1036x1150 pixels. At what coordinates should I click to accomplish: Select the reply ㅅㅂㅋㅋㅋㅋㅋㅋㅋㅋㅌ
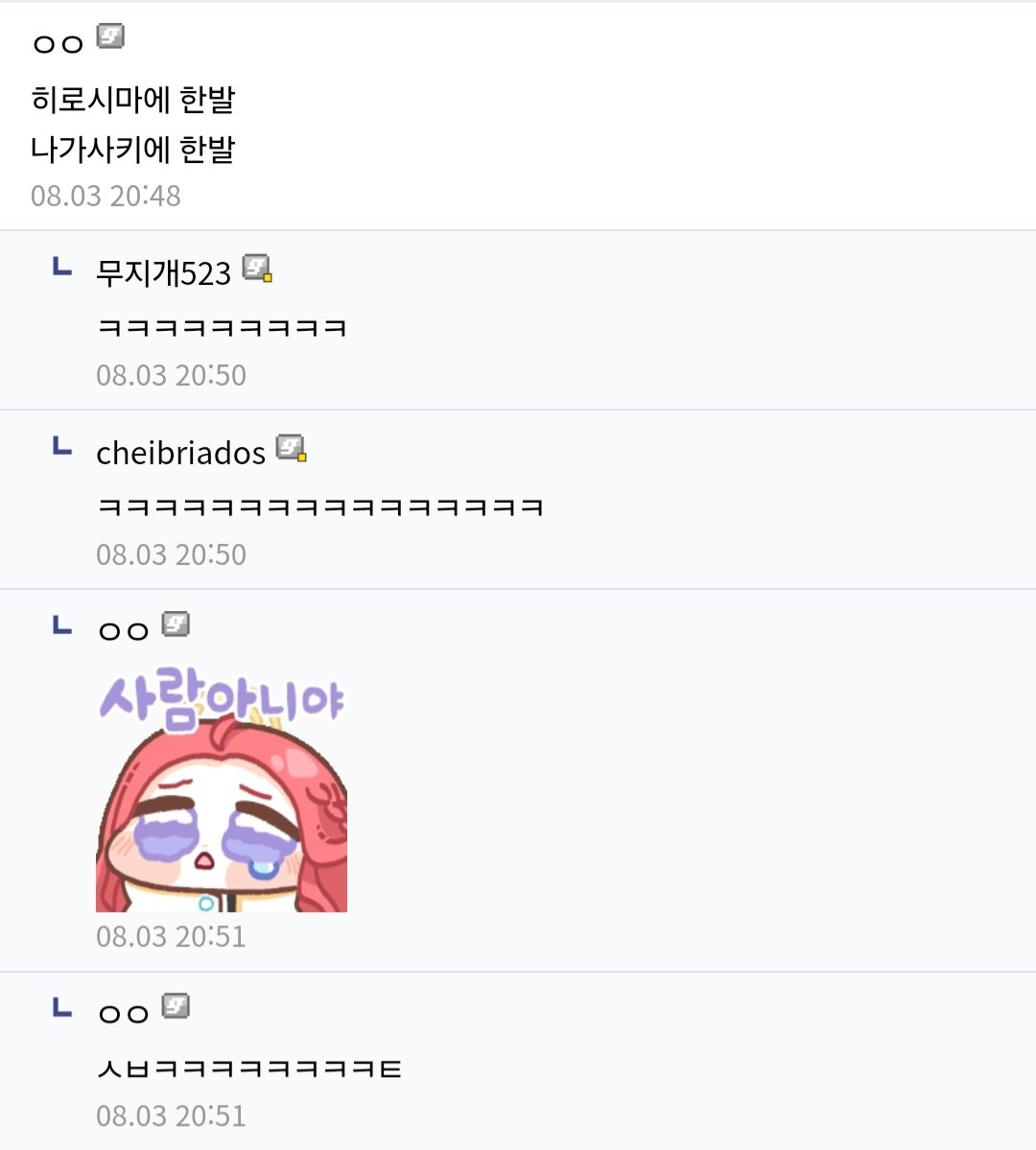[x=249, y=1068]
